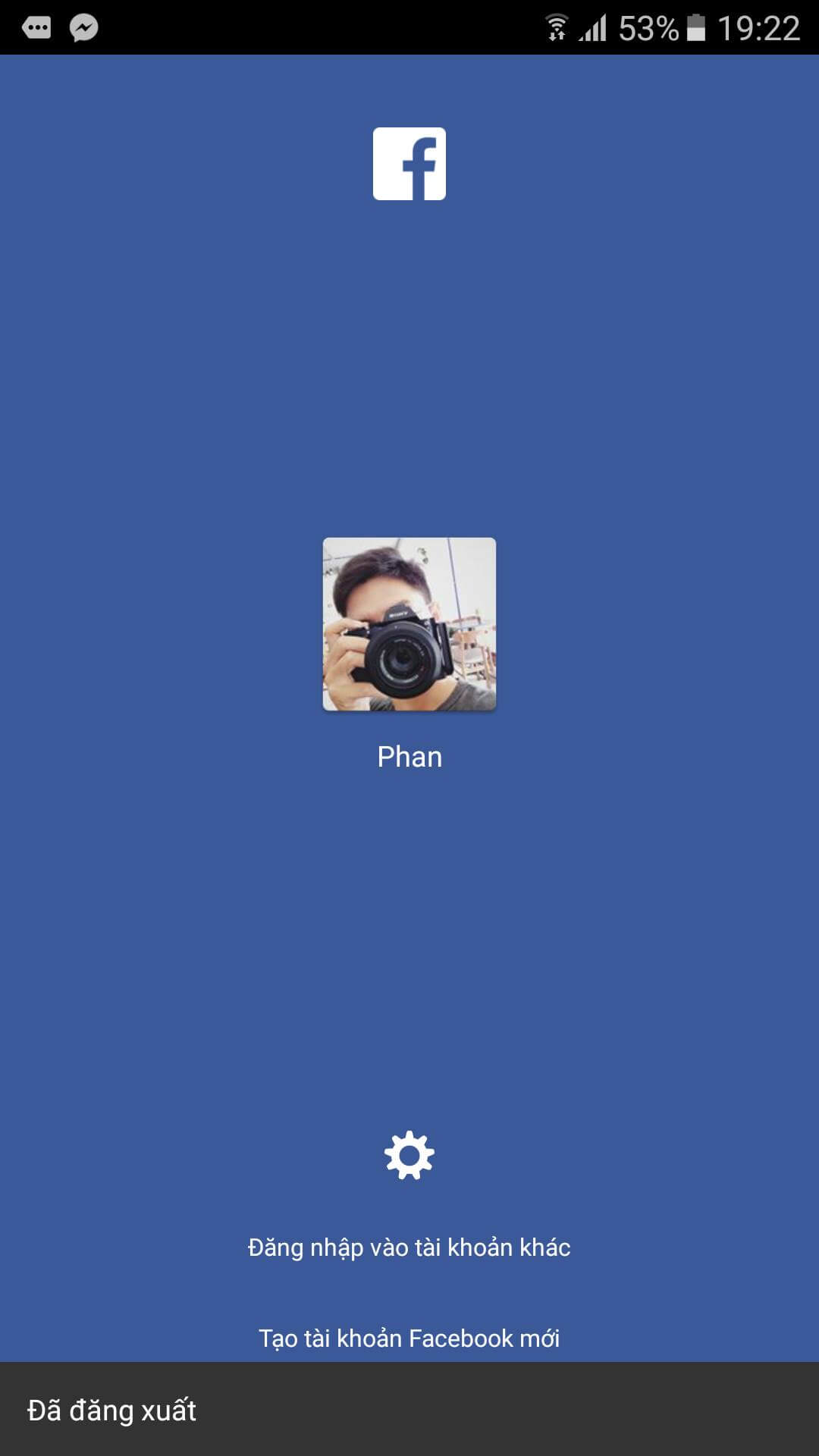Click the Facebook logo icon
The image size is (819, 1456).
pyautogui.click(x=409, y=165)
